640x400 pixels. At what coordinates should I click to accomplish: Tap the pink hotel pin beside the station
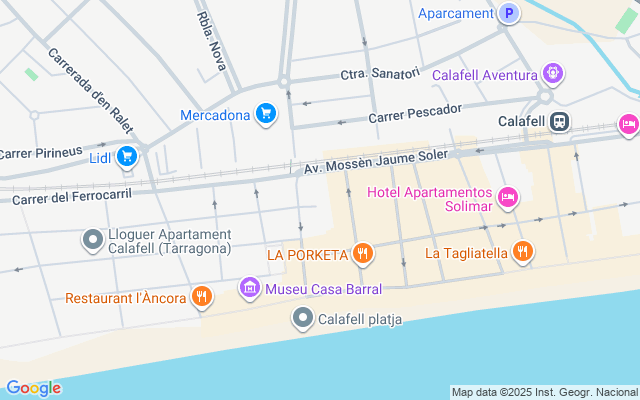[x=629, y=124]
